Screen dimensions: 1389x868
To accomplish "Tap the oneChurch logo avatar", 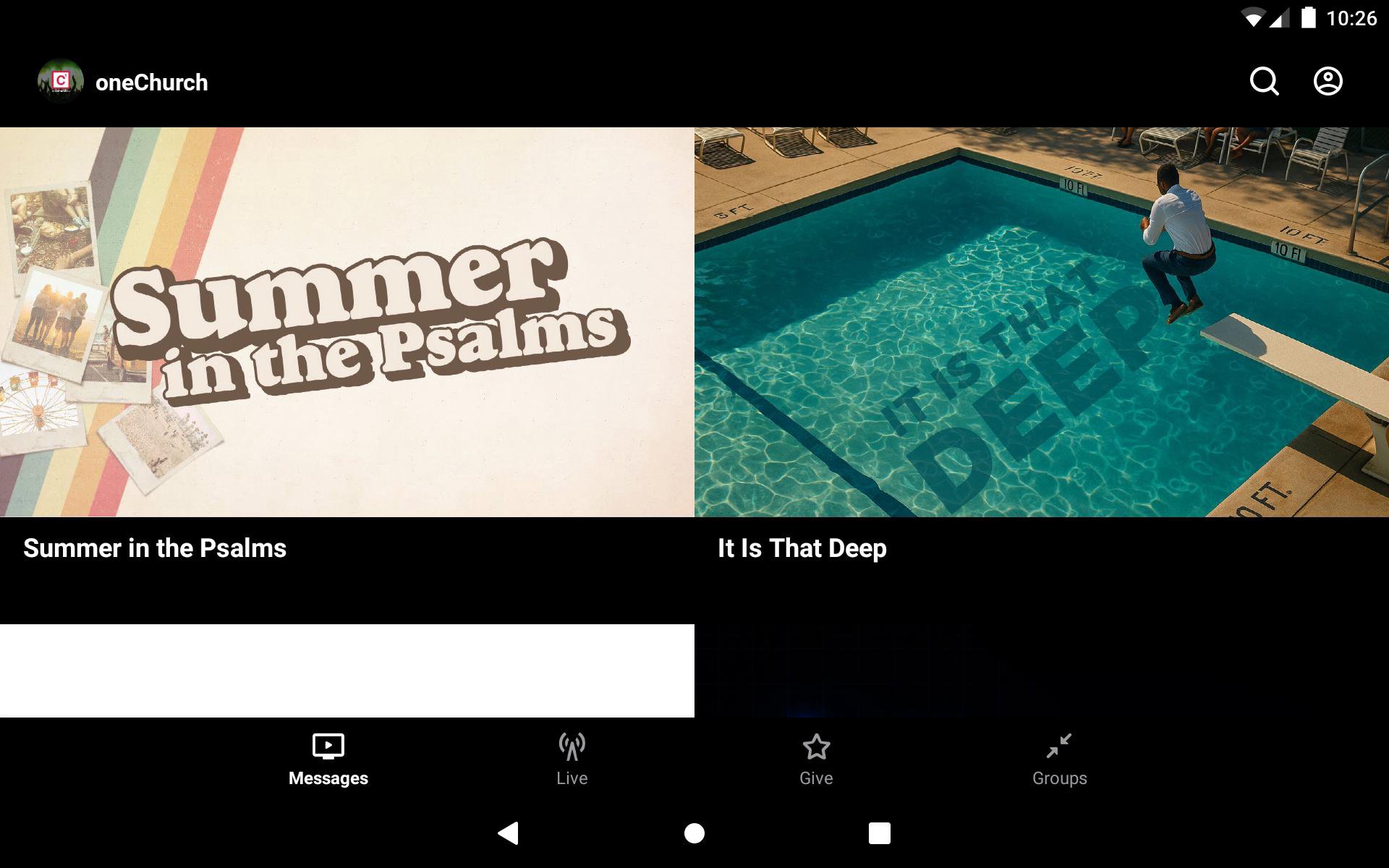I will 61,82.
